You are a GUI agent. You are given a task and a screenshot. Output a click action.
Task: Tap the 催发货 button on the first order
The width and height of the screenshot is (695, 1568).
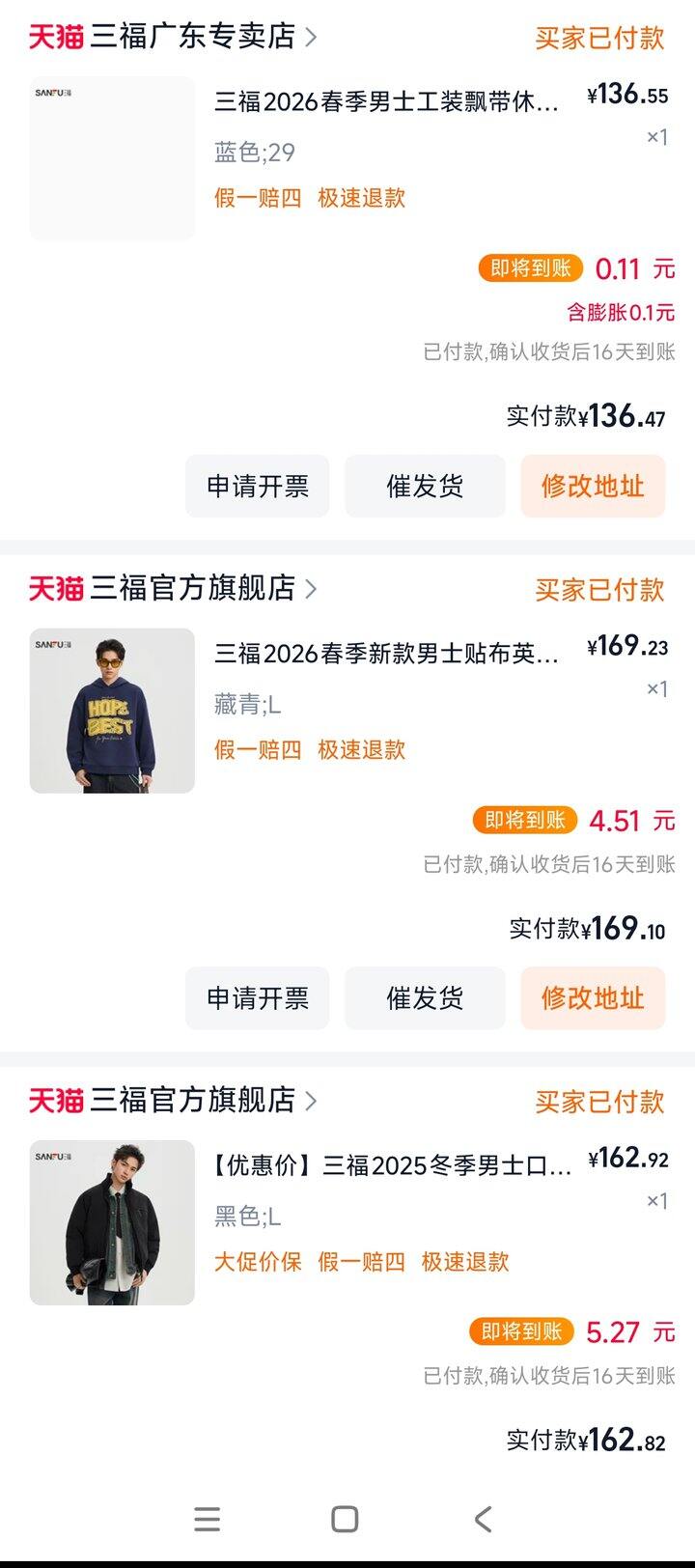click(x=425, y=486)
